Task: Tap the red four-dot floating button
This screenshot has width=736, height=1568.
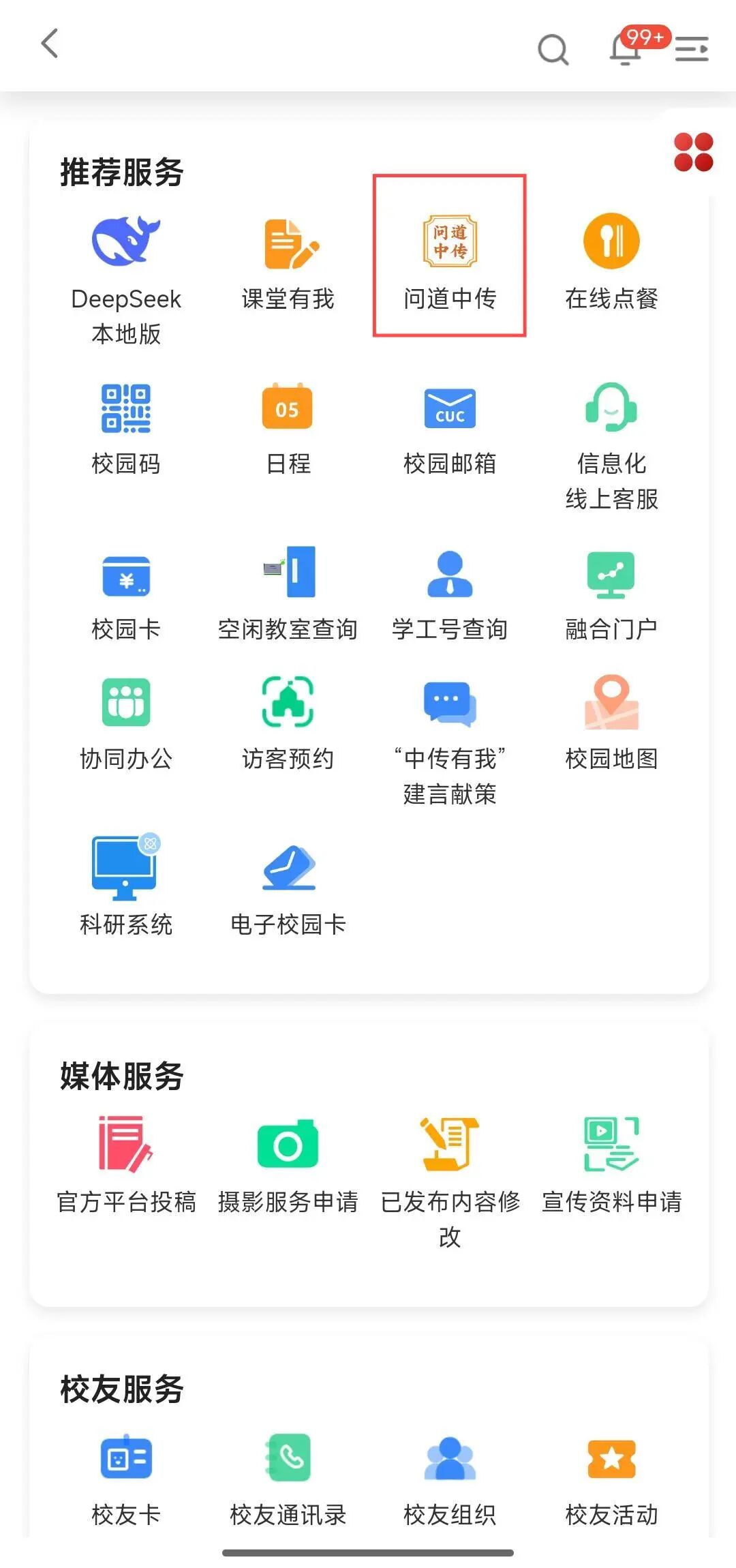Action: coord(693,151)
